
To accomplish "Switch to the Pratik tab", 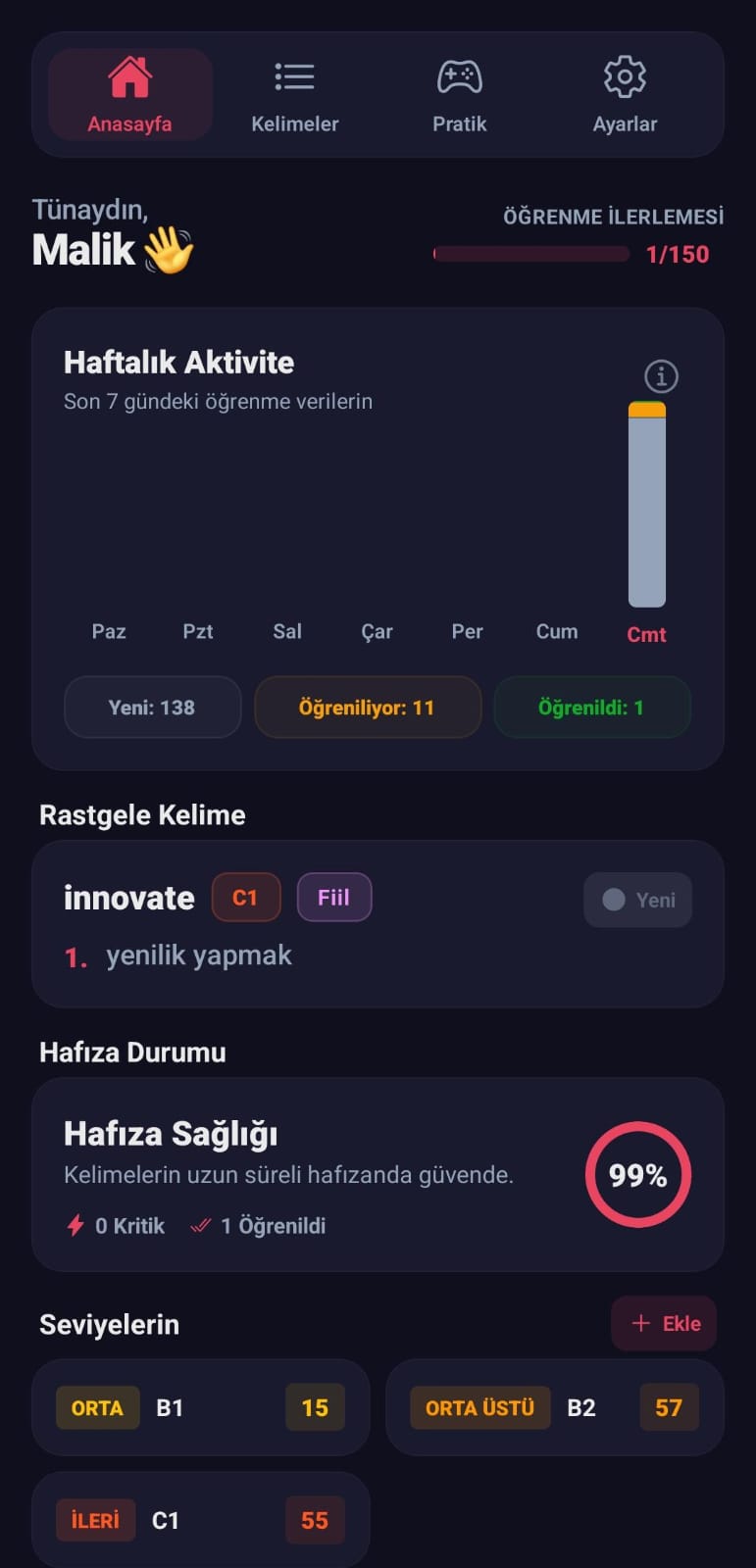I will click(459, 93).
